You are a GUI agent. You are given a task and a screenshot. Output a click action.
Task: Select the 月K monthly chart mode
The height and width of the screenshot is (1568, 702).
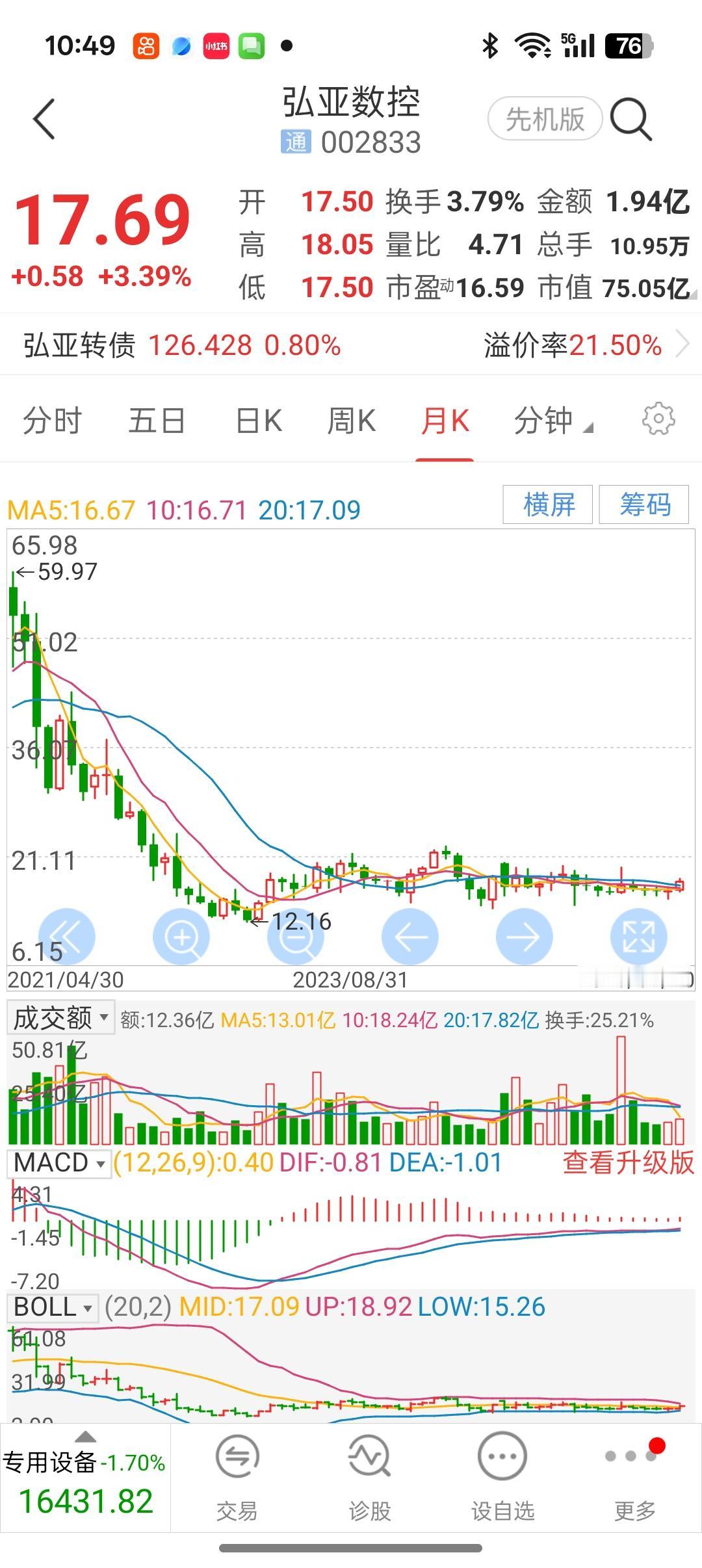(445, 421)
